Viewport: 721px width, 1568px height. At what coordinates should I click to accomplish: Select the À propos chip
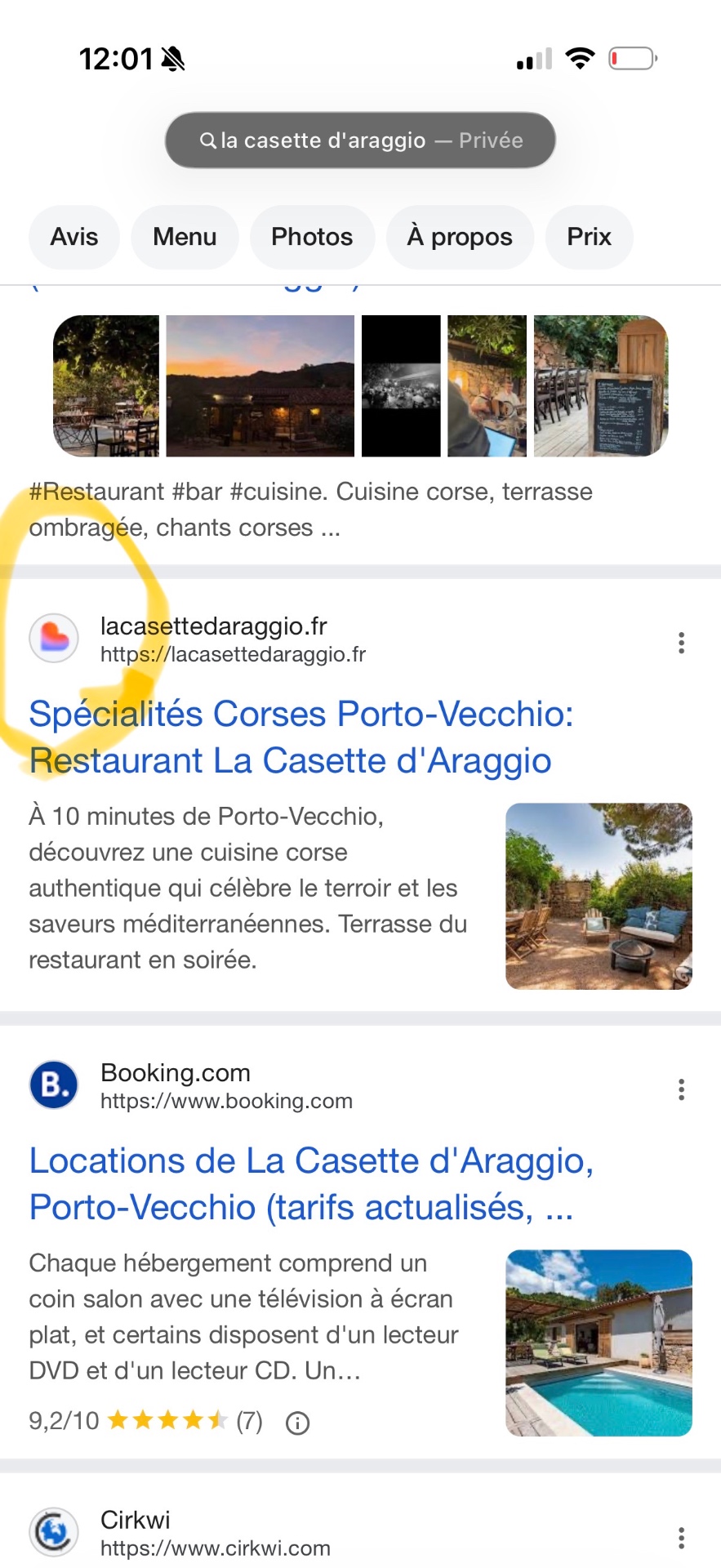coord(460,237)
